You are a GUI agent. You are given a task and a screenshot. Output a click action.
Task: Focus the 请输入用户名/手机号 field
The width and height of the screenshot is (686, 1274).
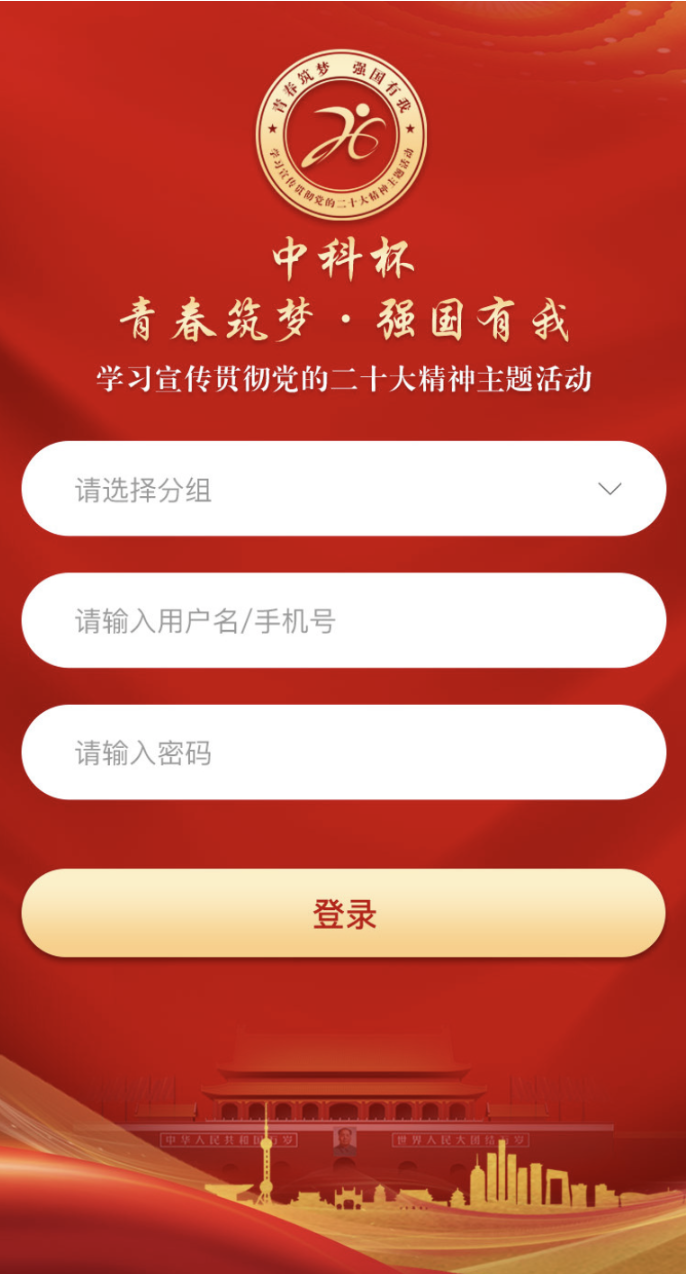tap(343, 621)
